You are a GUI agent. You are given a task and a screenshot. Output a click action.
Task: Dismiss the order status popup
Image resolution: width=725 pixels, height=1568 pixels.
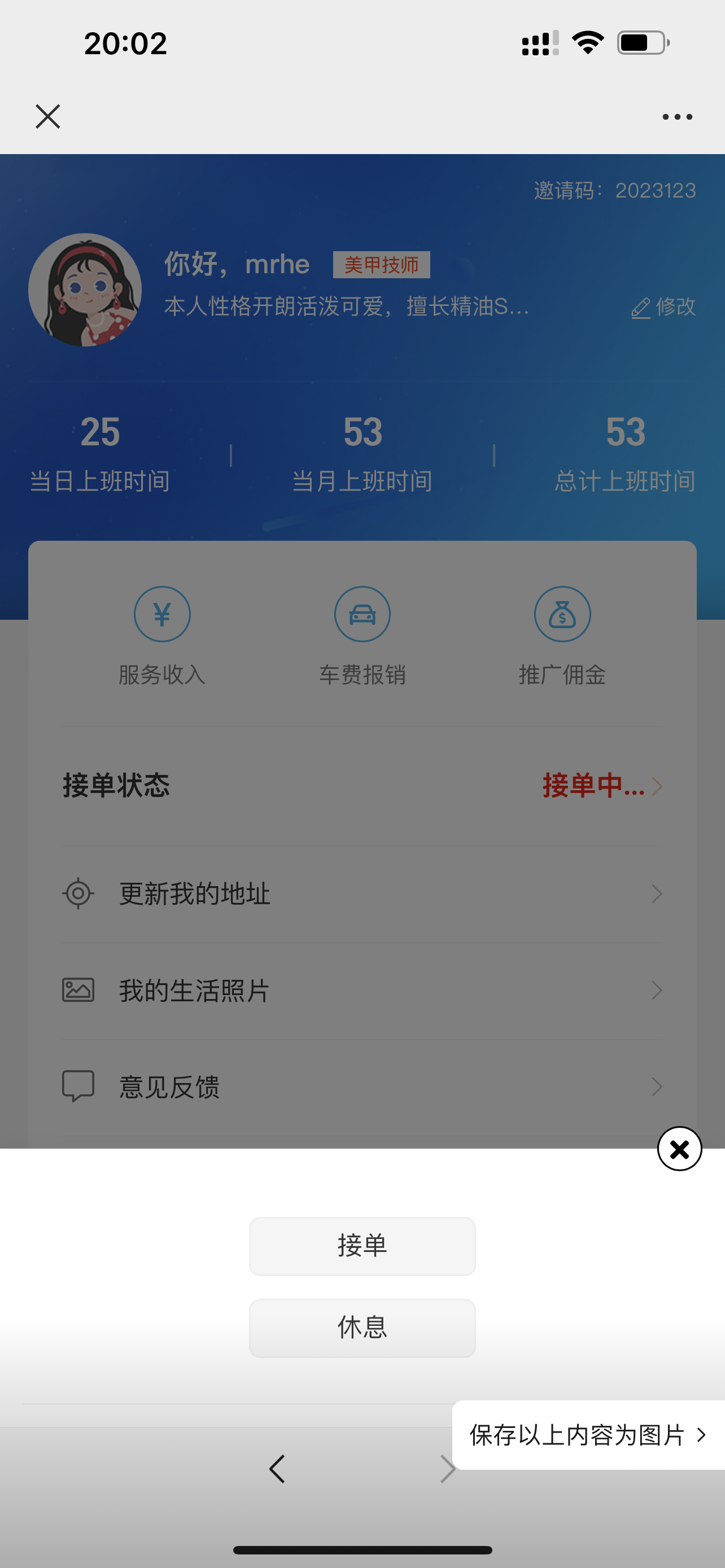click(679, 1149)
